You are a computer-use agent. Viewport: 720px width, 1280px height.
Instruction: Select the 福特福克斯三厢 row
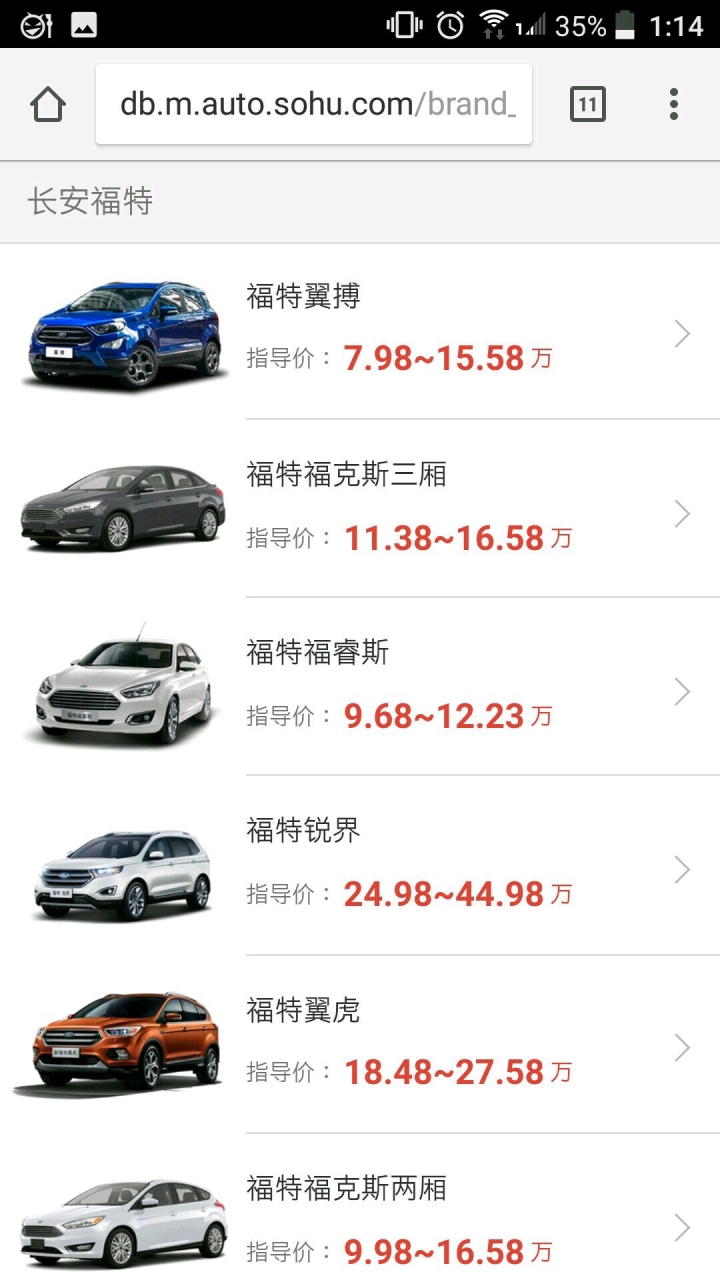(360, 509)
